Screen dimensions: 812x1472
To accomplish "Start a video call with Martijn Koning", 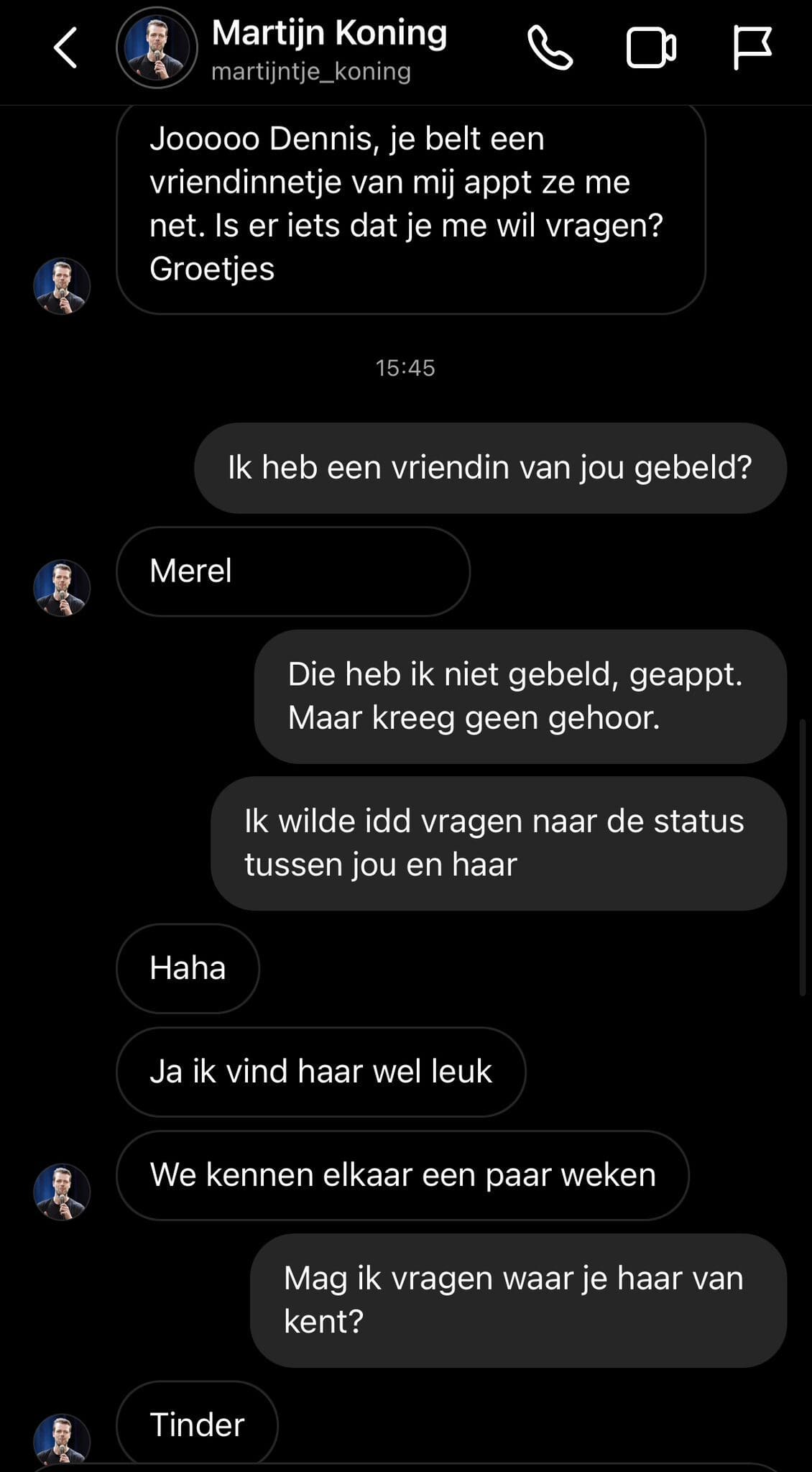I will (x=651, y=48).
